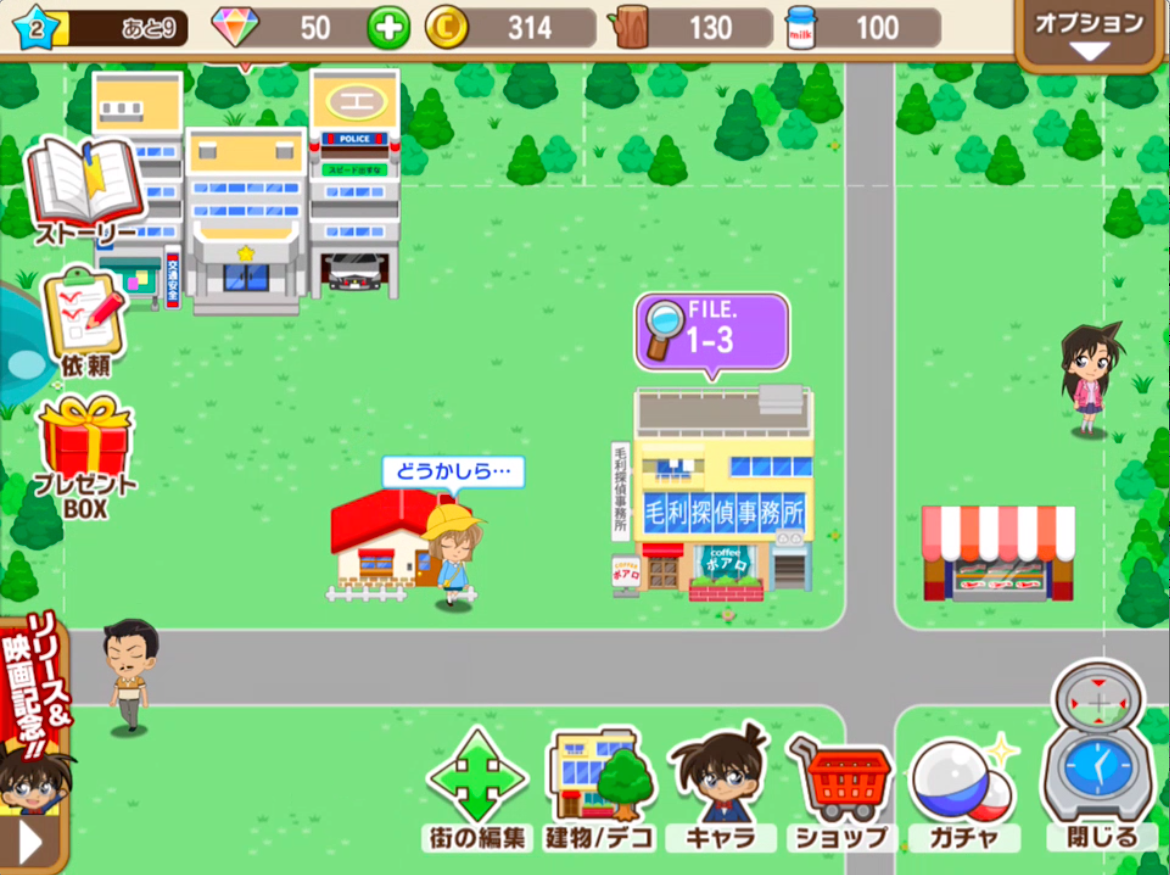Open the 依頼 requests clipboard

tap(85, 320)
